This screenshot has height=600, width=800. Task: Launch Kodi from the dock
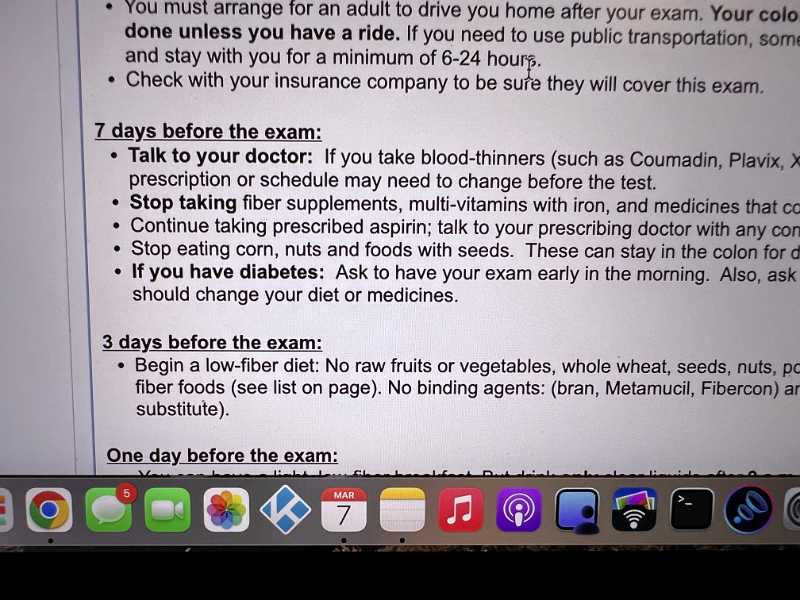pyautogui.click(x=284, y=511)
